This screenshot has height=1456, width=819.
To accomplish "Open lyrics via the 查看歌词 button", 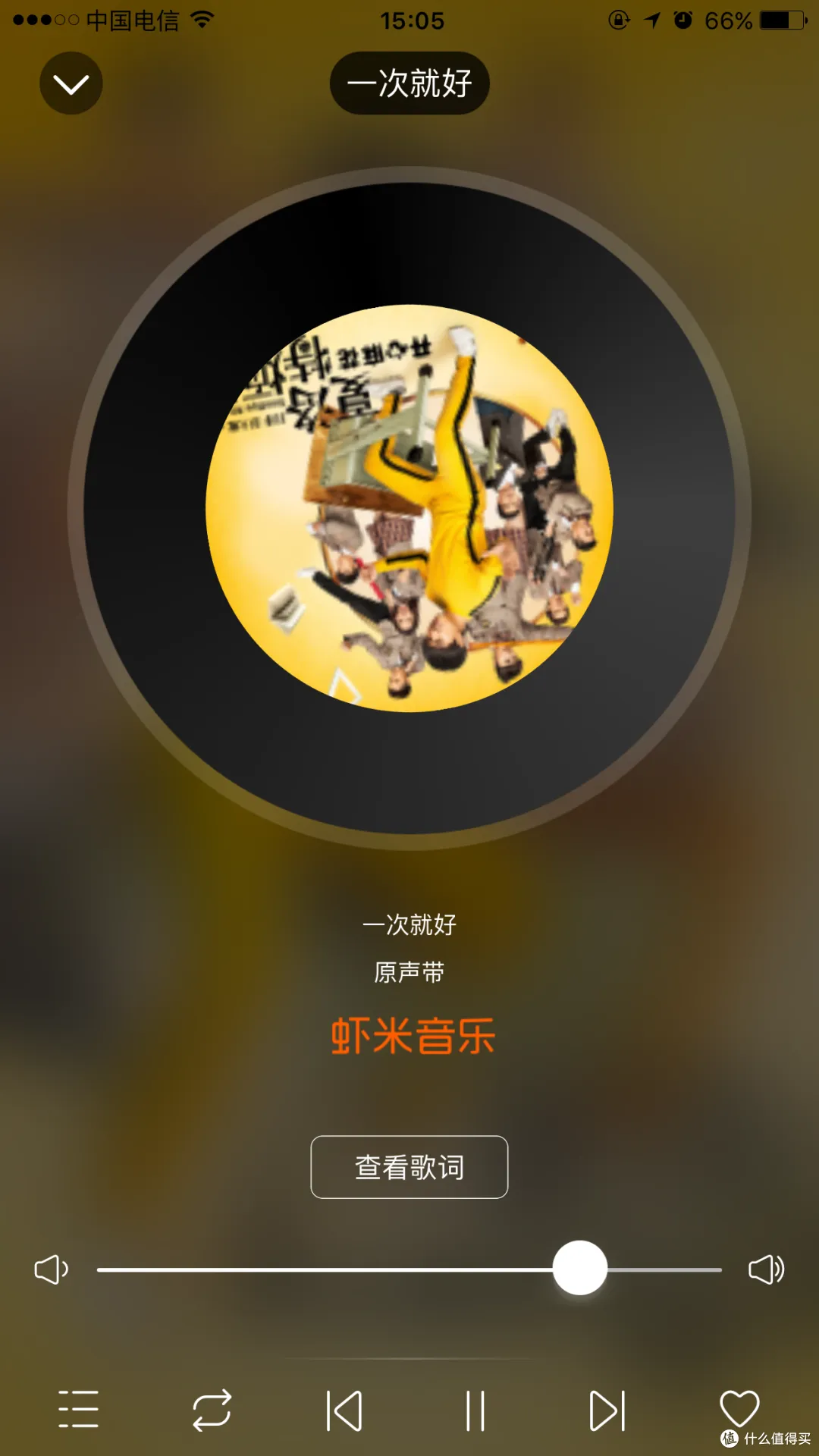I will pyautogui.click(x=409, y=1166).
